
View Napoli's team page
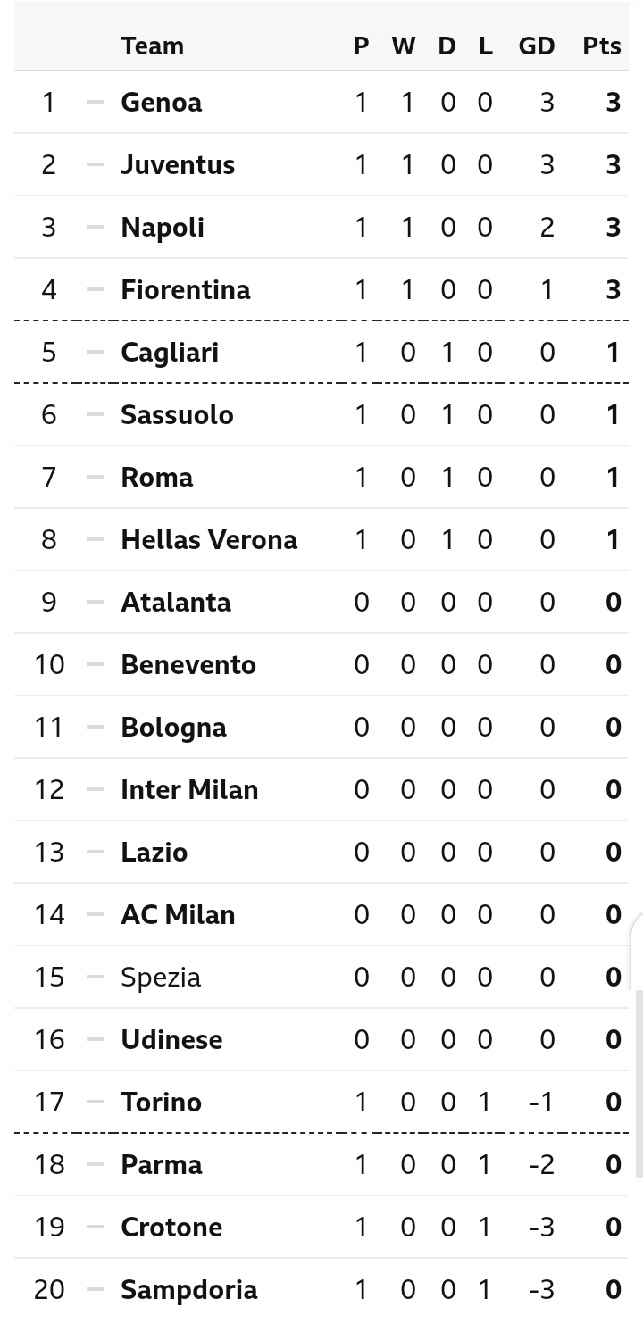tap(162, 227)
